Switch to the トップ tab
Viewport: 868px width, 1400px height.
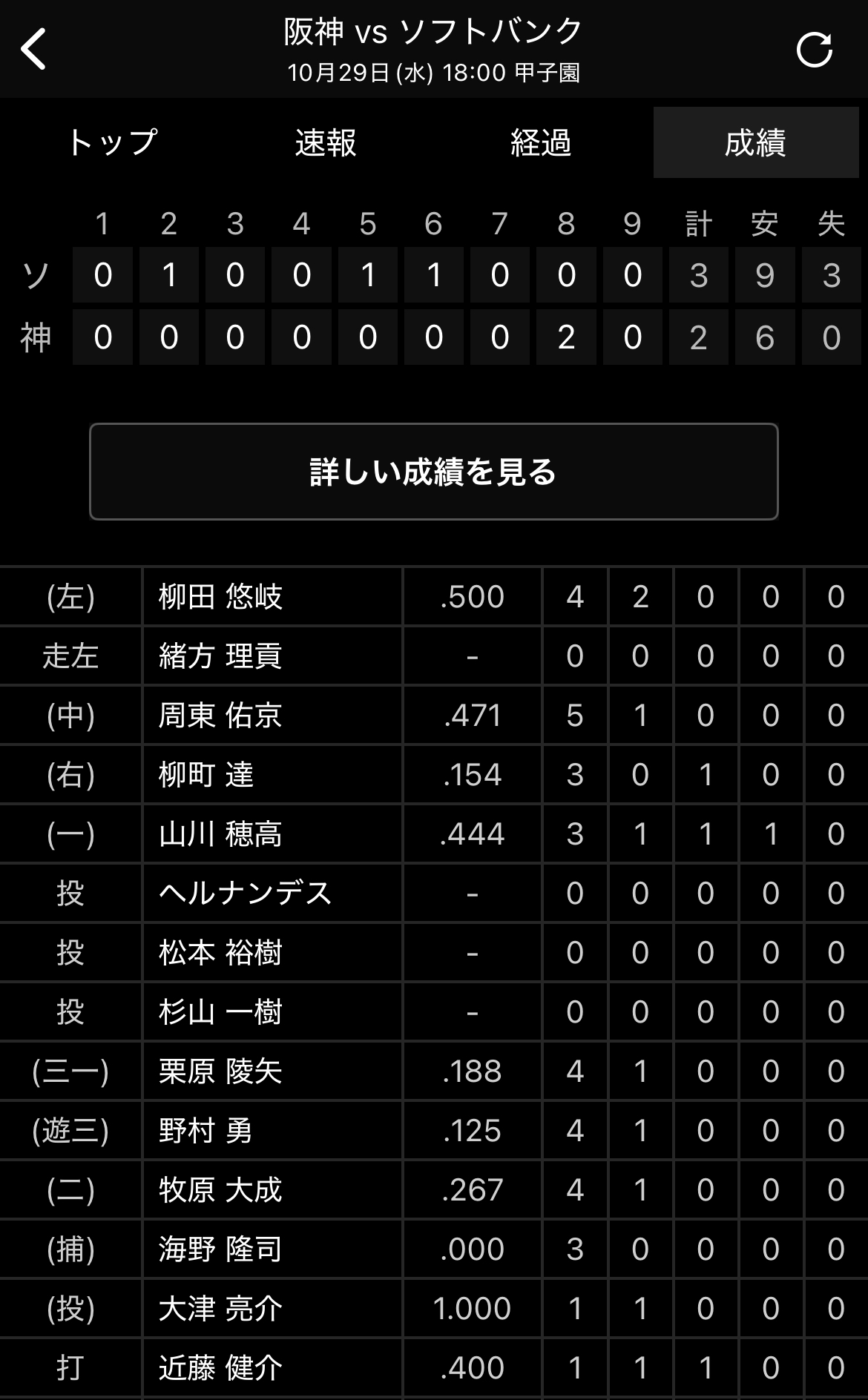click(111, 142)
